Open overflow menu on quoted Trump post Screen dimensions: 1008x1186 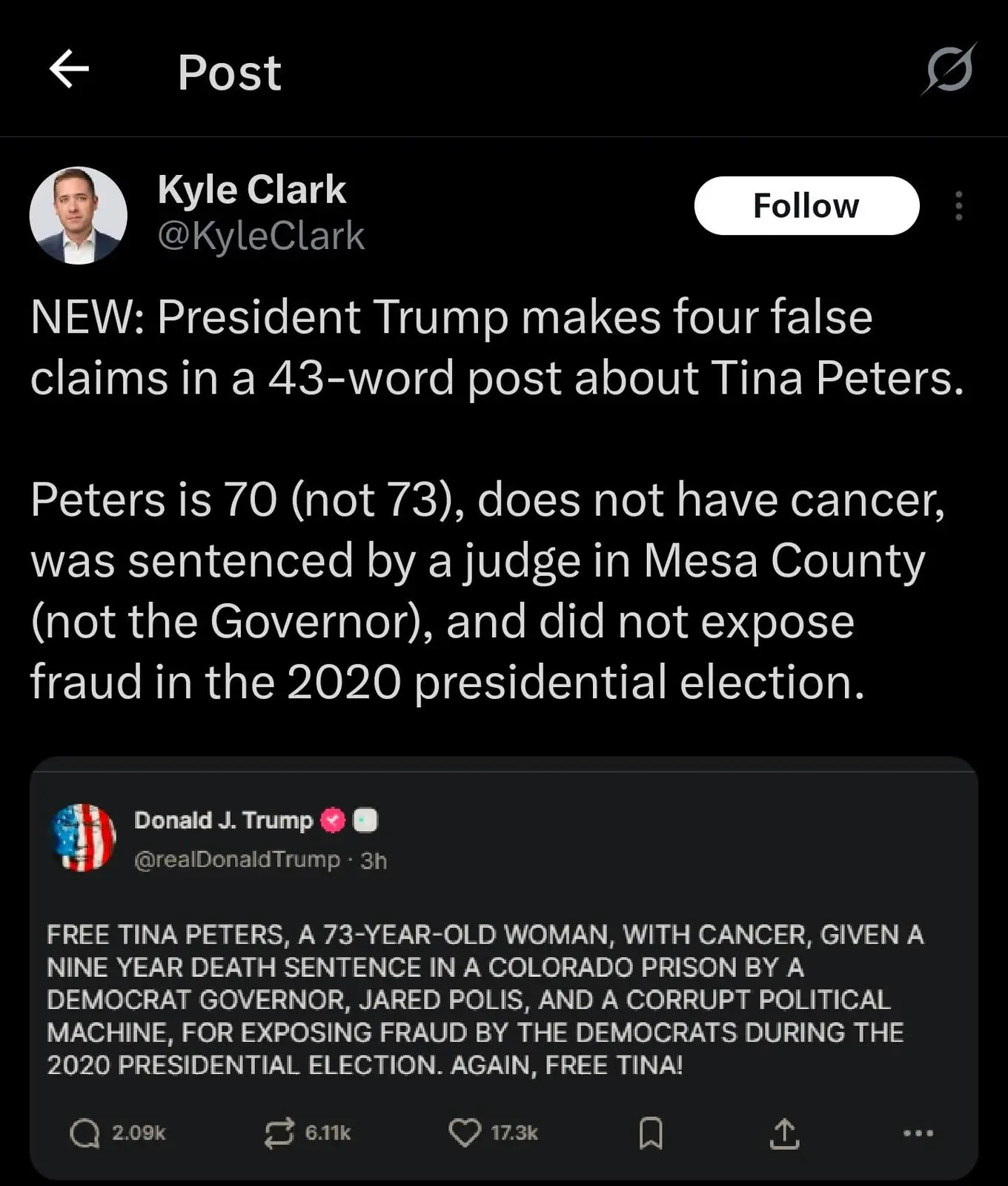pyautogui.click(x=918, y=1133)
